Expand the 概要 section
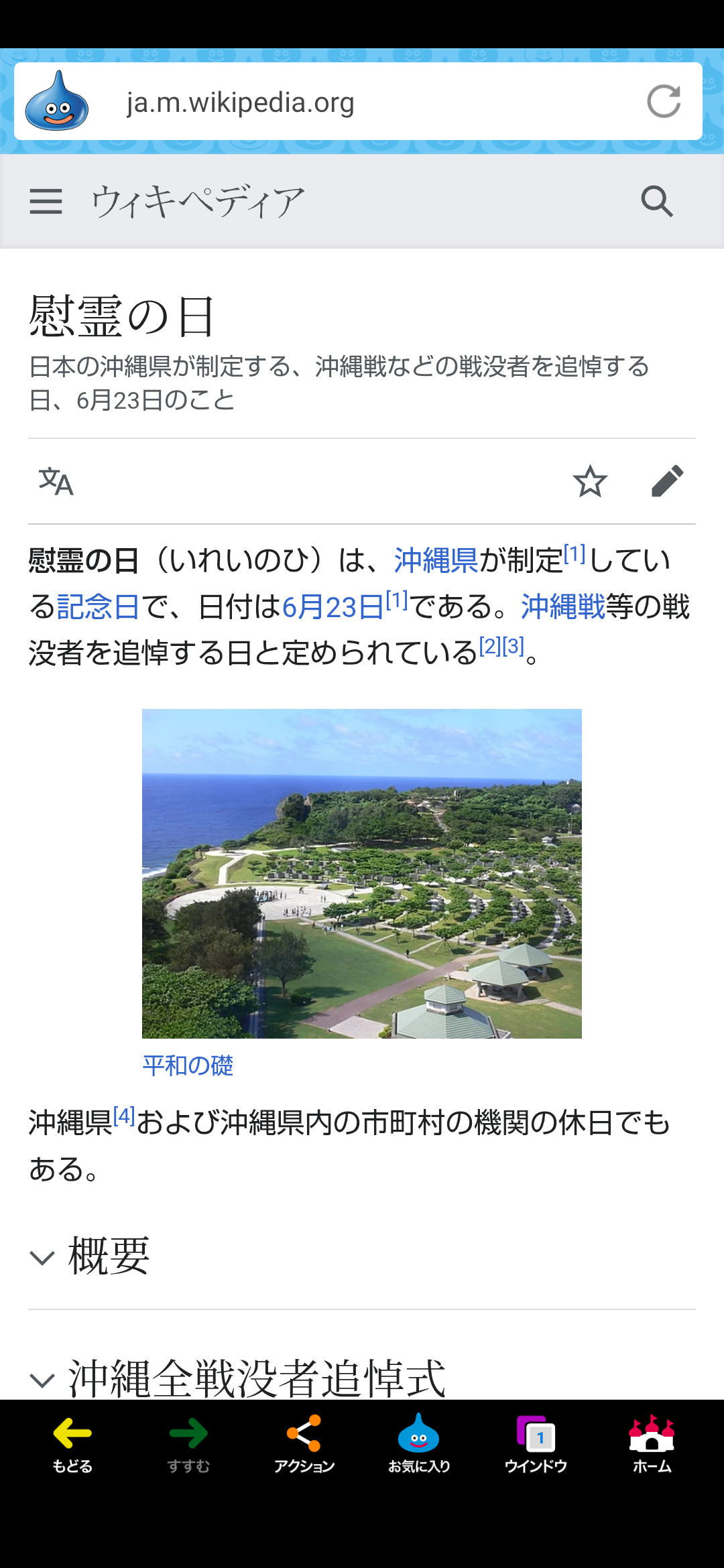Viewport: 724px width, 1568px height. coord(109,1256)
